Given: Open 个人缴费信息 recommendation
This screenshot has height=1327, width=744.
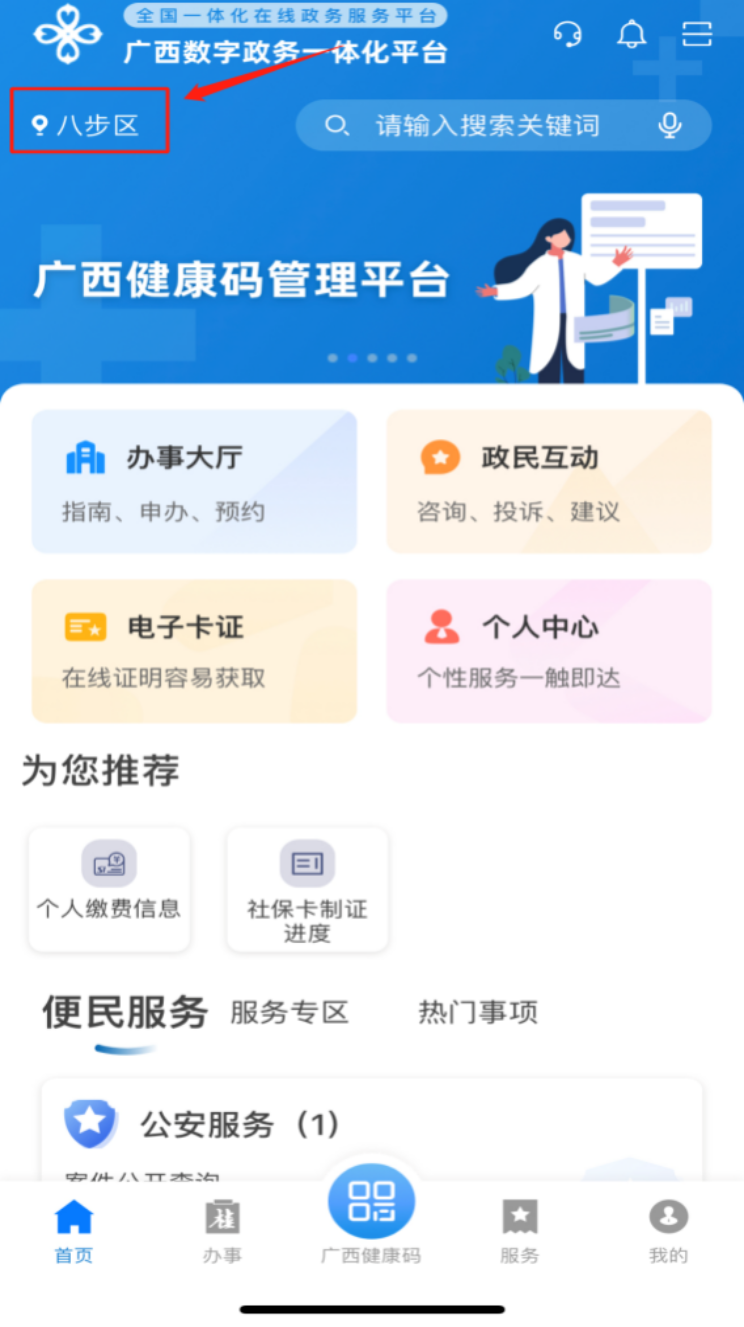Looking at the screenshot, I should 109,888.
